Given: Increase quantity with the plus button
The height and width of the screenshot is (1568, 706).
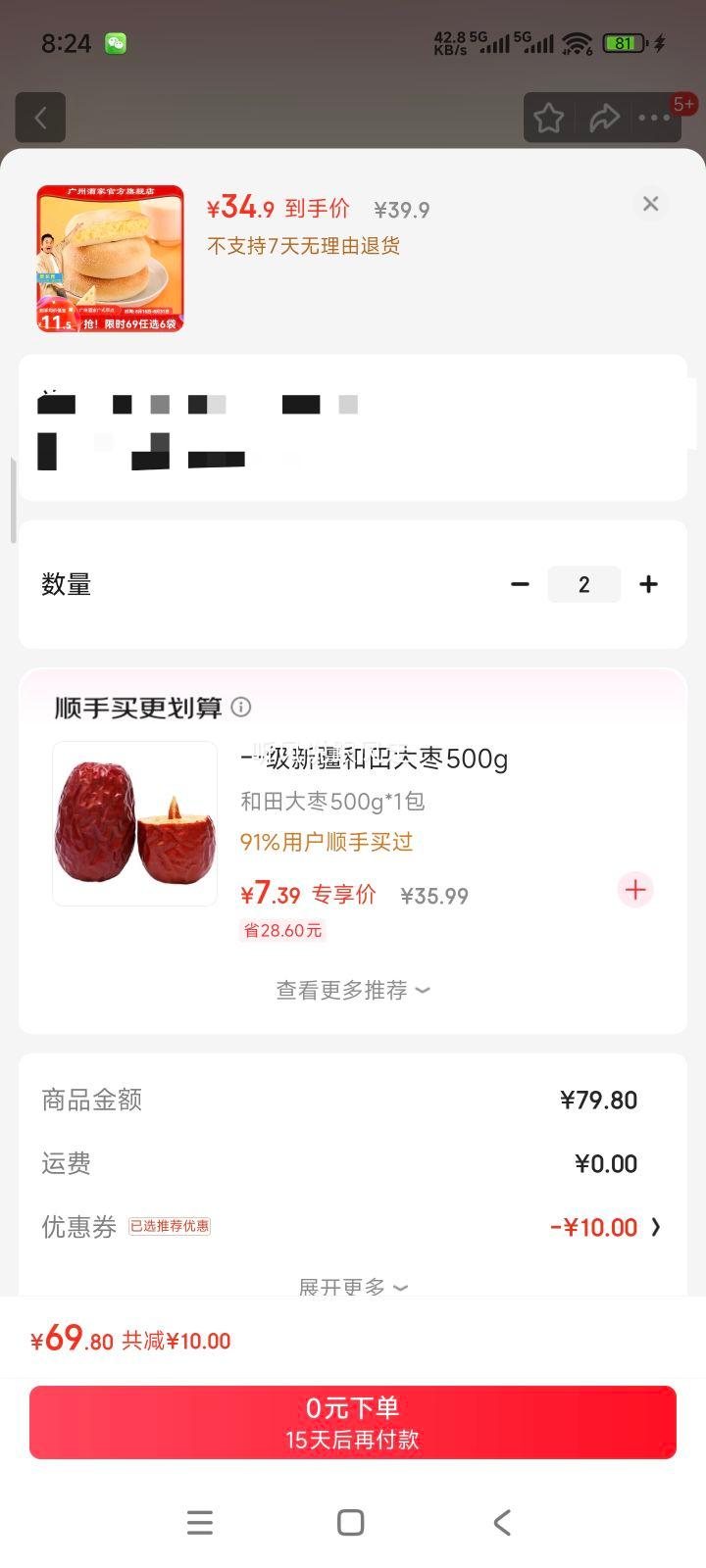Looking at the screenshot, I should pyautogui.click(x=648, y=584).
